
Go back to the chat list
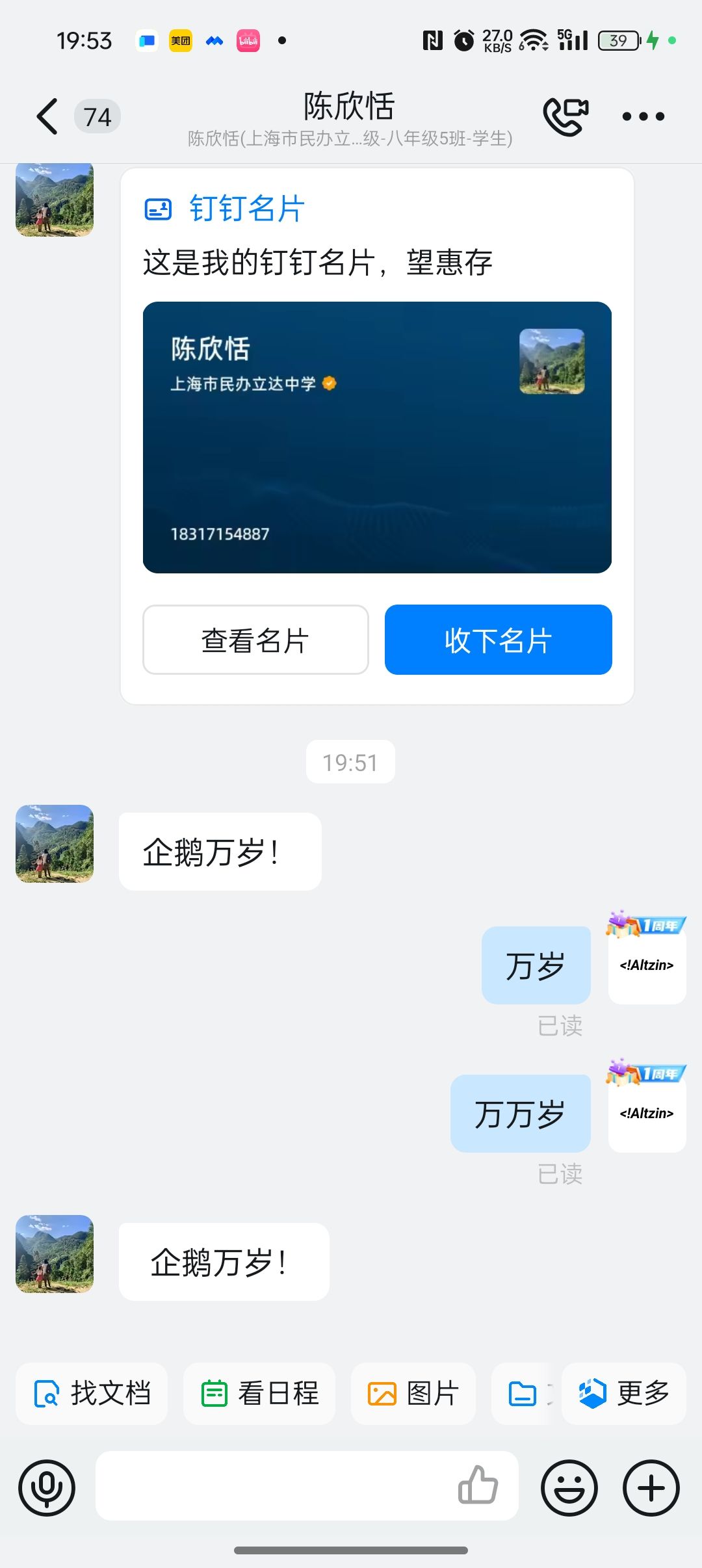pos(47,117)
